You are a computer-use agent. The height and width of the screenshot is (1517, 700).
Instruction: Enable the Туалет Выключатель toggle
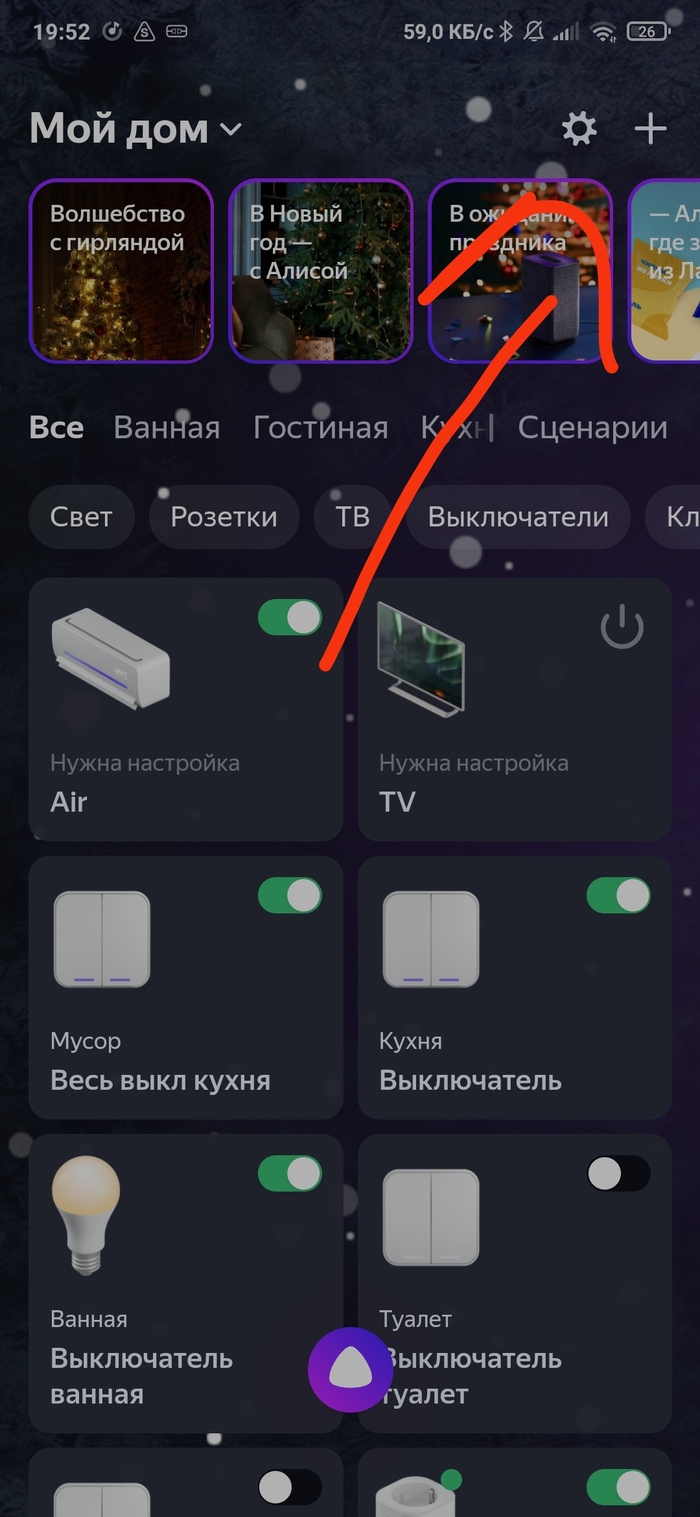(x=618, y=1174)
